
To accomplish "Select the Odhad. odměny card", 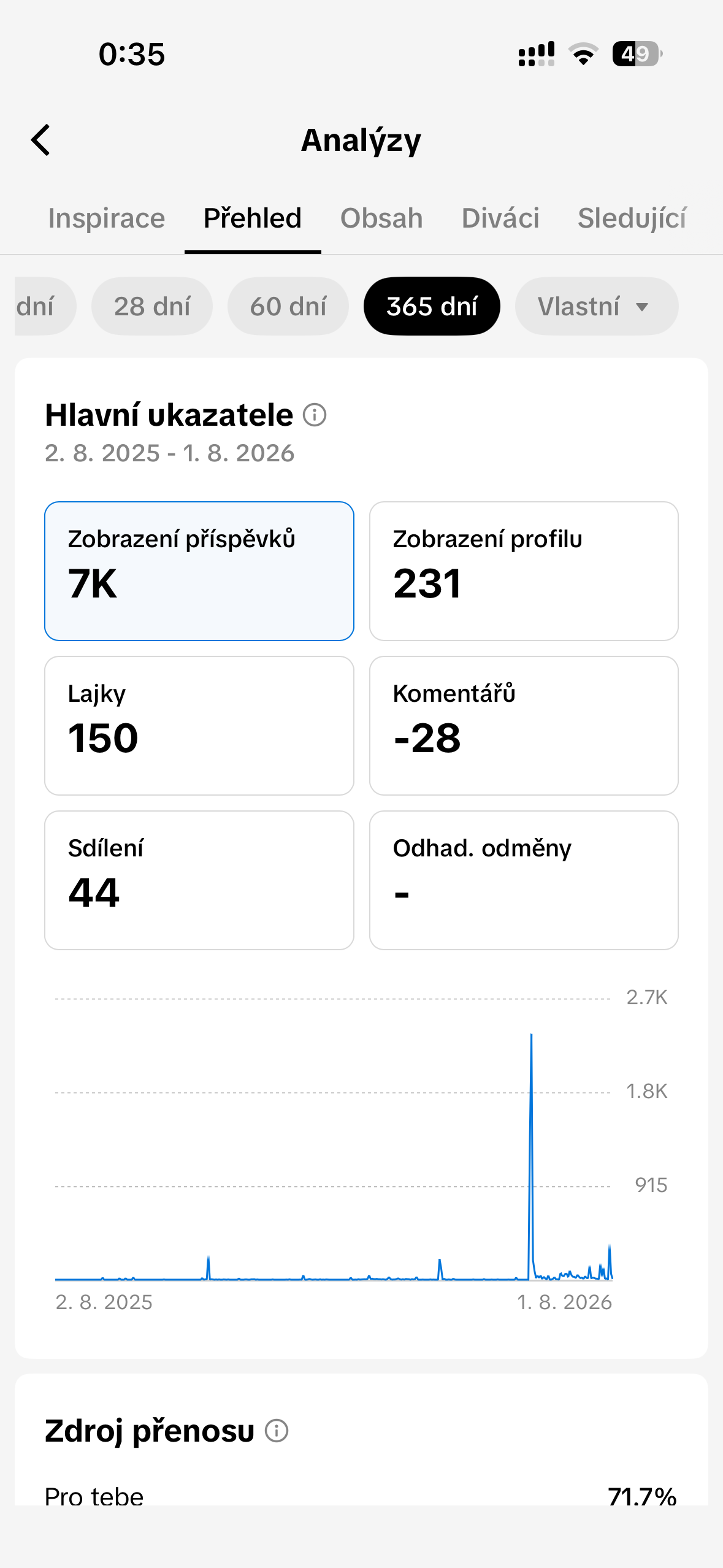I will click(524, 880).
